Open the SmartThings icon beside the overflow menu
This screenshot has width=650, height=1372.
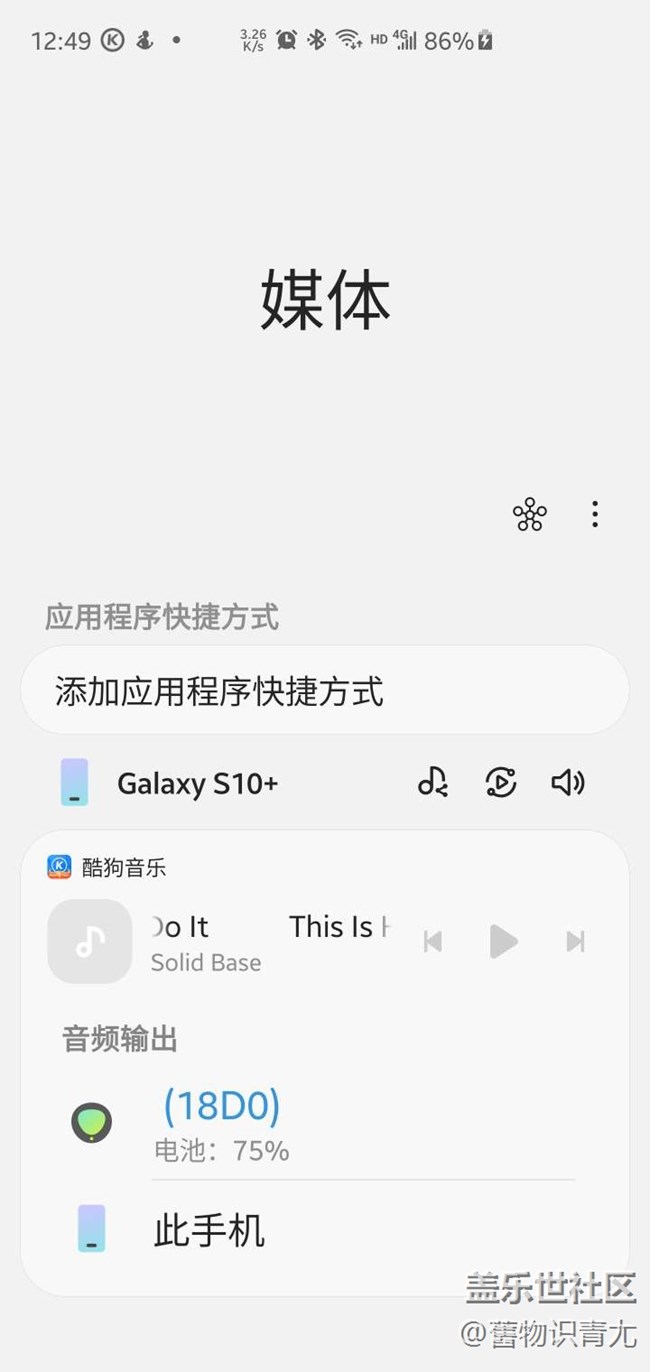529,515
